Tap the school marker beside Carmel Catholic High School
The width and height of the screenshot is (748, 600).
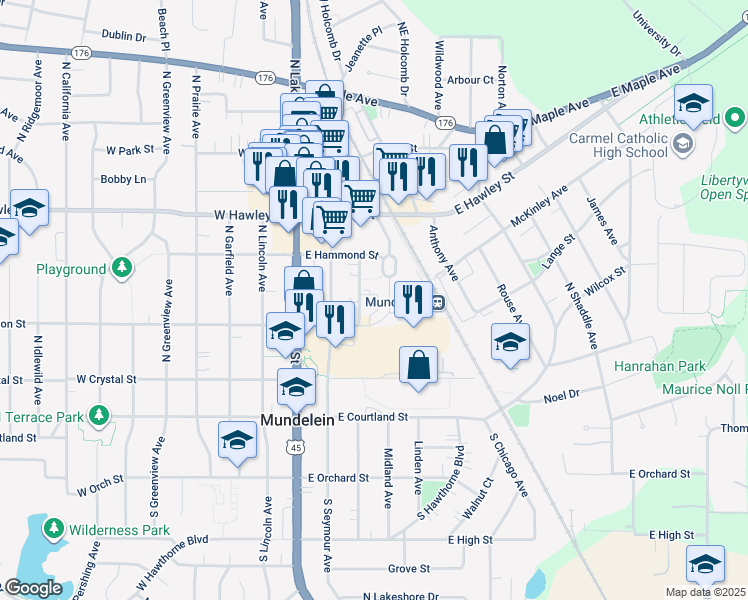tap(693, 104)
